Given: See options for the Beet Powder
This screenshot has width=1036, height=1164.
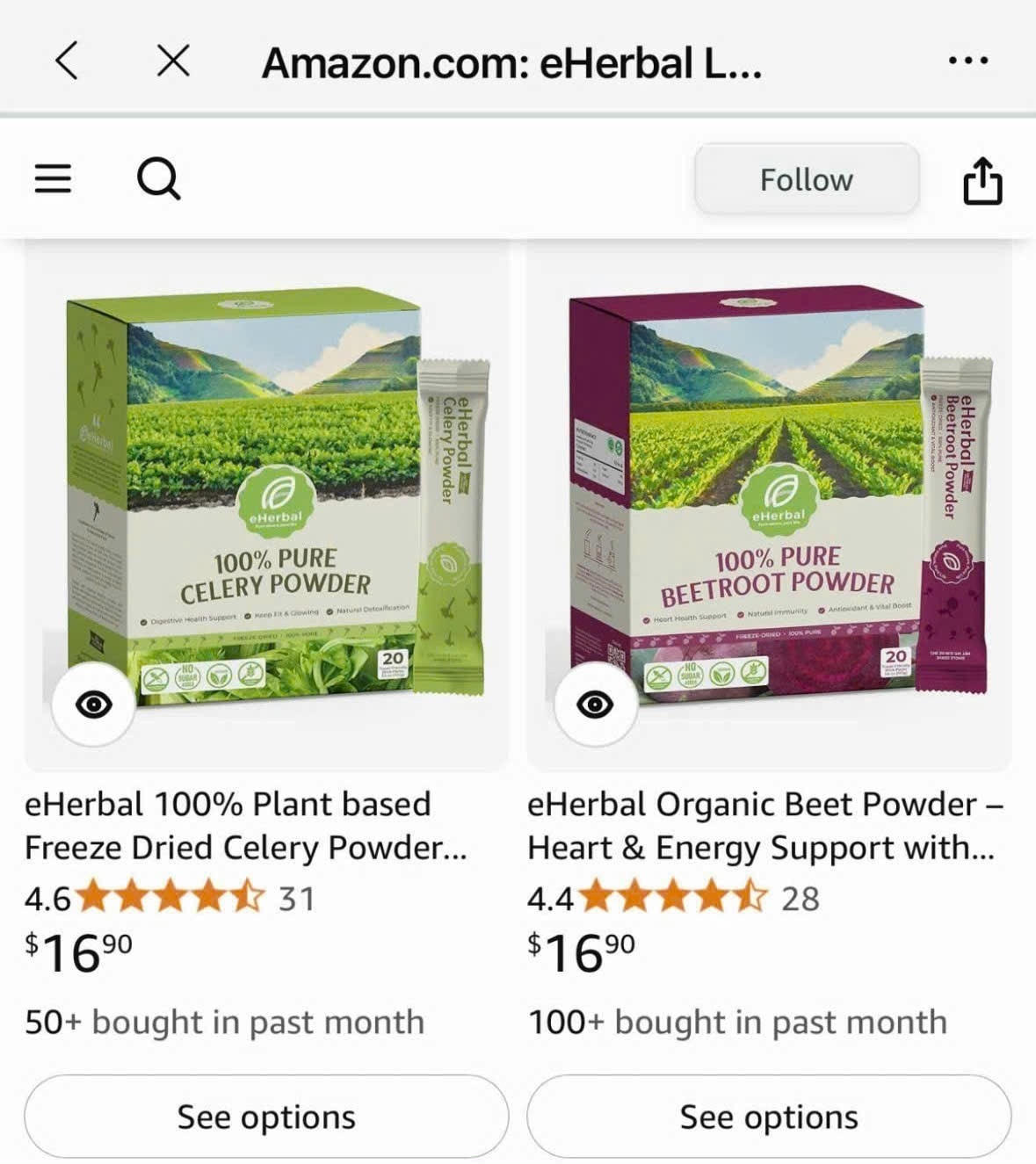Looking at the screenshot, I should coord(769,1117).
